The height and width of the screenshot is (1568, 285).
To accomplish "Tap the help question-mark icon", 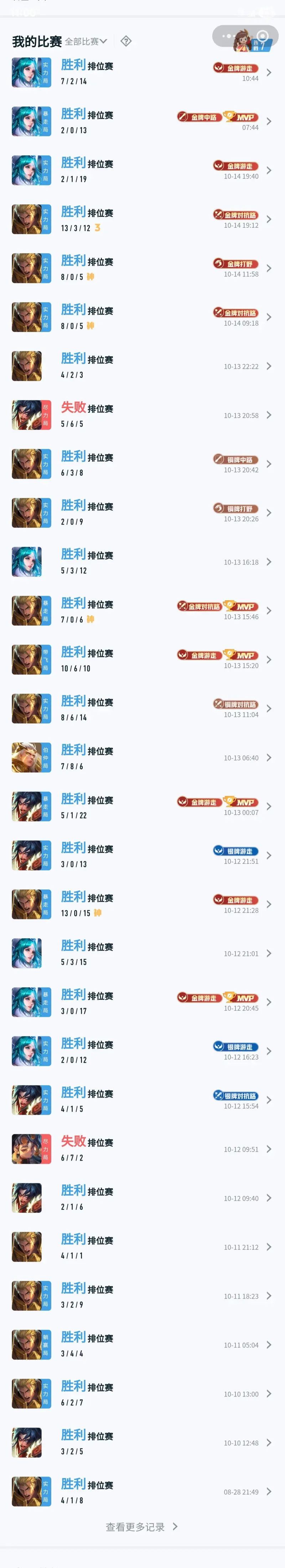I will tap(126, 41).
